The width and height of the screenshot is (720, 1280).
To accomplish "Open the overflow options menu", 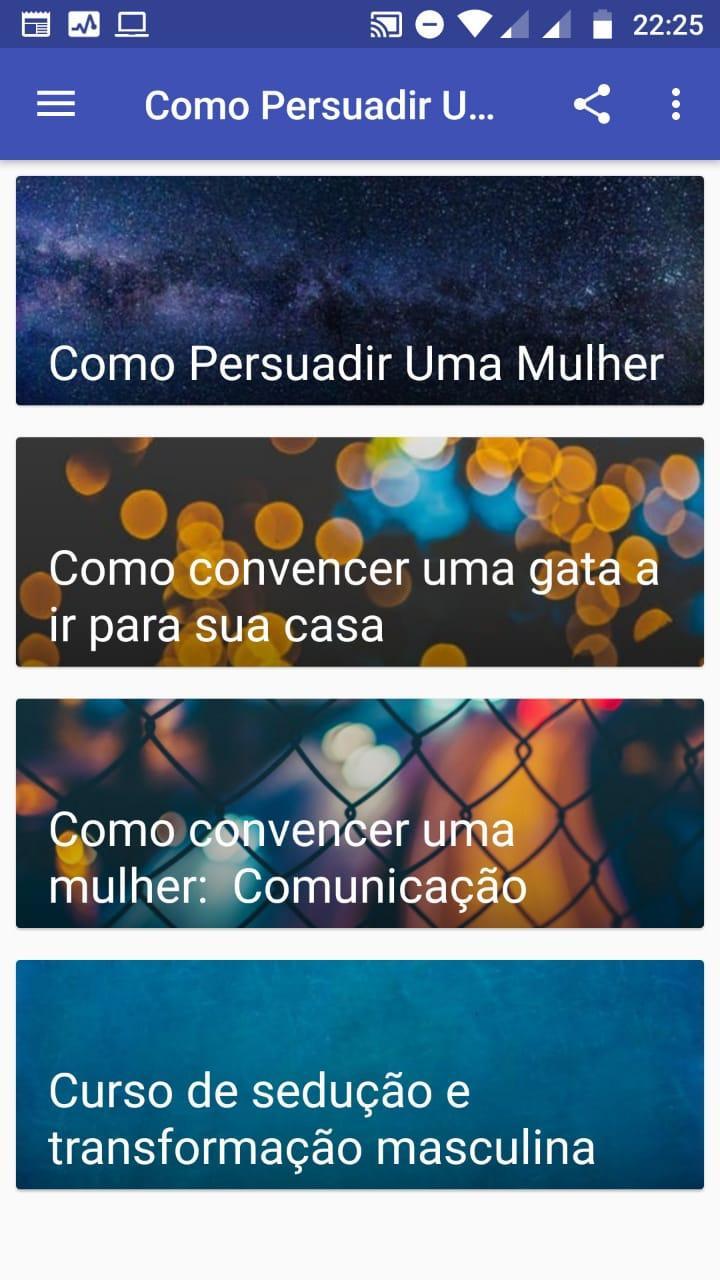I will point(676,104).
